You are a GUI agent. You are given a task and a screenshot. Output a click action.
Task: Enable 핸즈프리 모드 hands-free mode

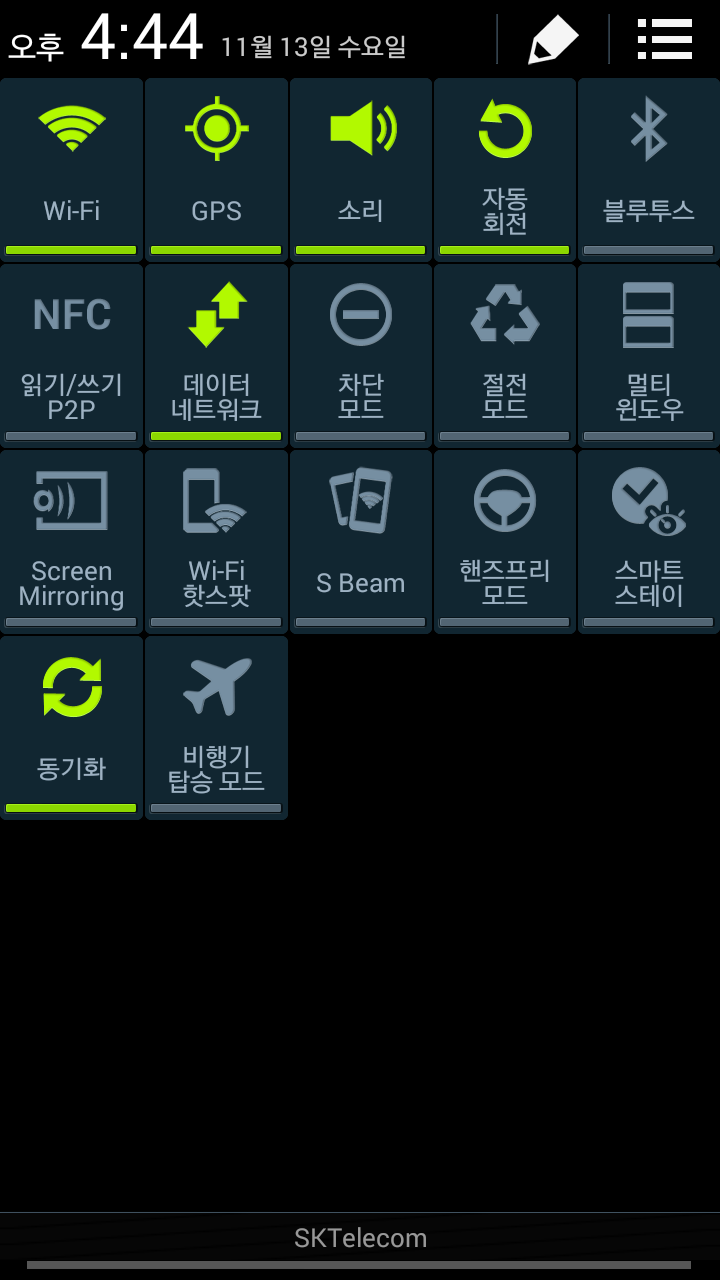pos(505,540)
